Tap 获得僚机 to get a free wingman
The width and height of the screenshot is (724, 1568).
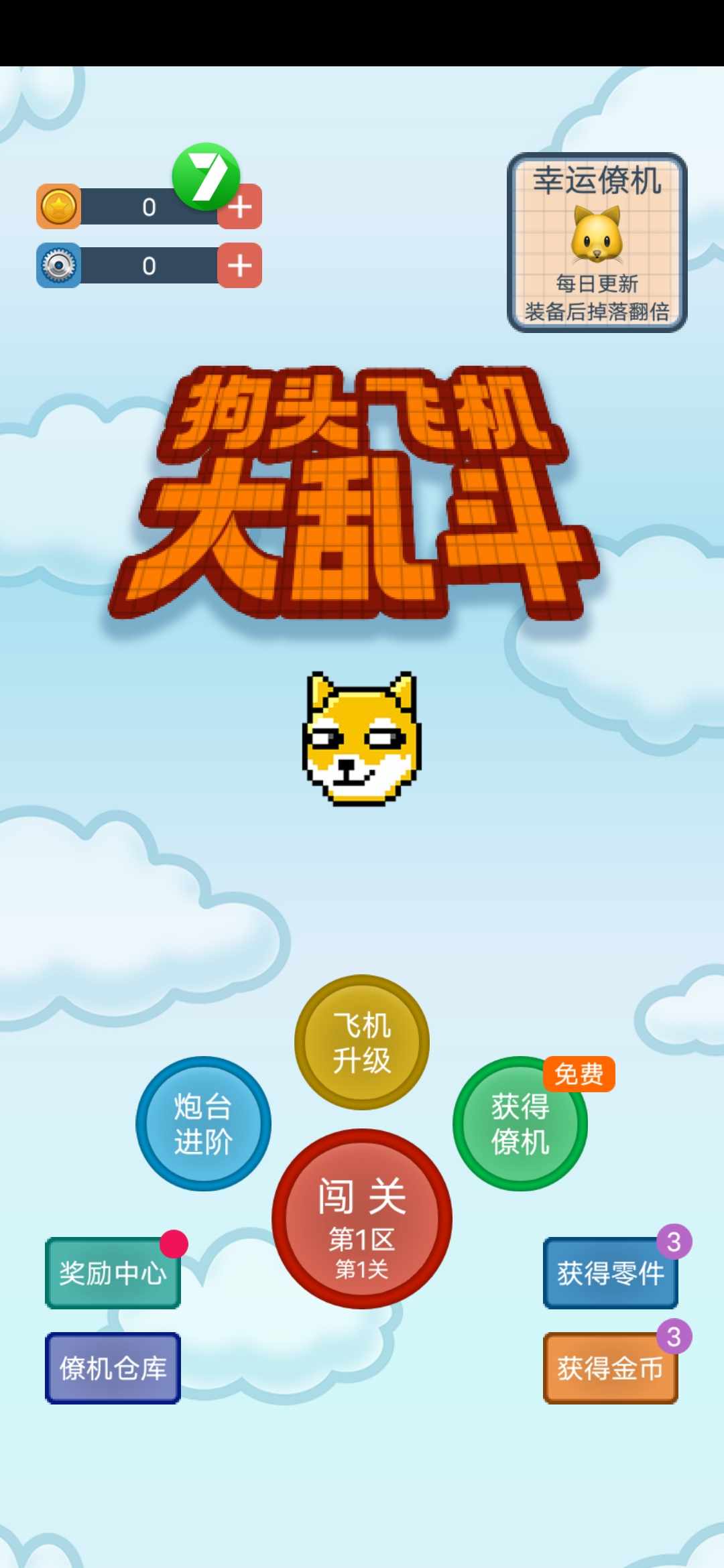point(520,1124)
